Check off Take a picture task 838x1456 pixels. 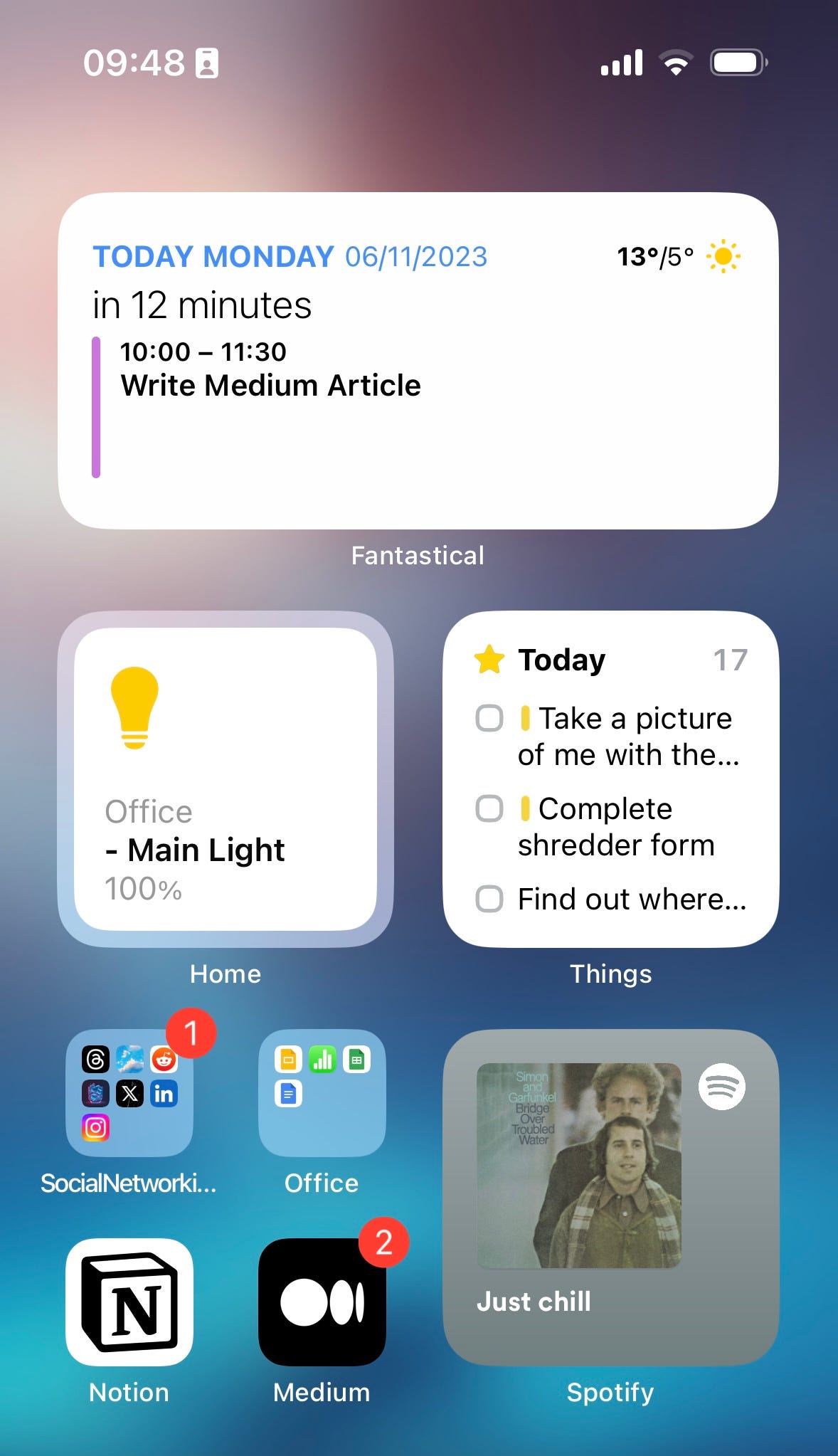[x=489, y=718]
